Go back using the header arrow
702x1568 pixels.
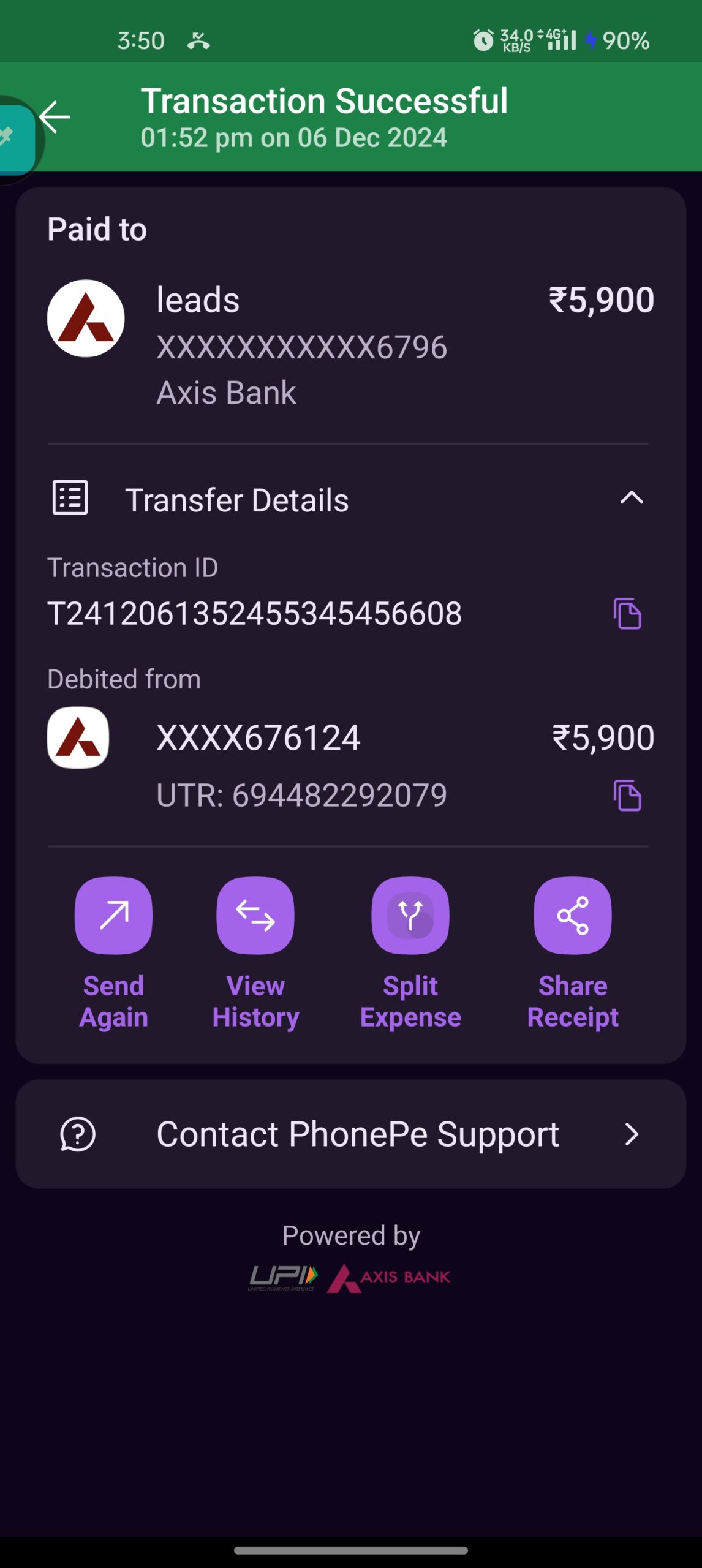click(55, 117)
